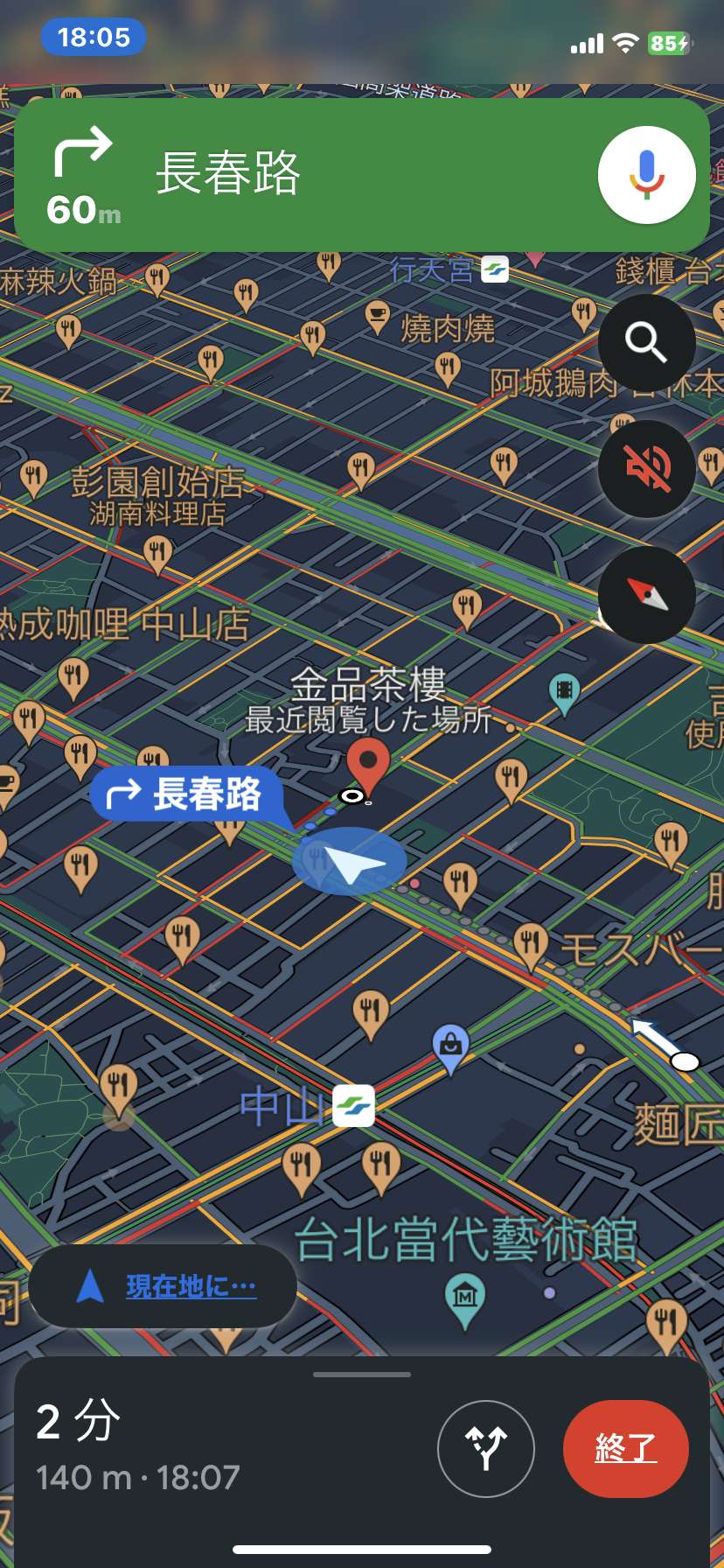Tap the compass to reorient map
Viewport: 724px width, 1568px height.
(x=646, y=595)
